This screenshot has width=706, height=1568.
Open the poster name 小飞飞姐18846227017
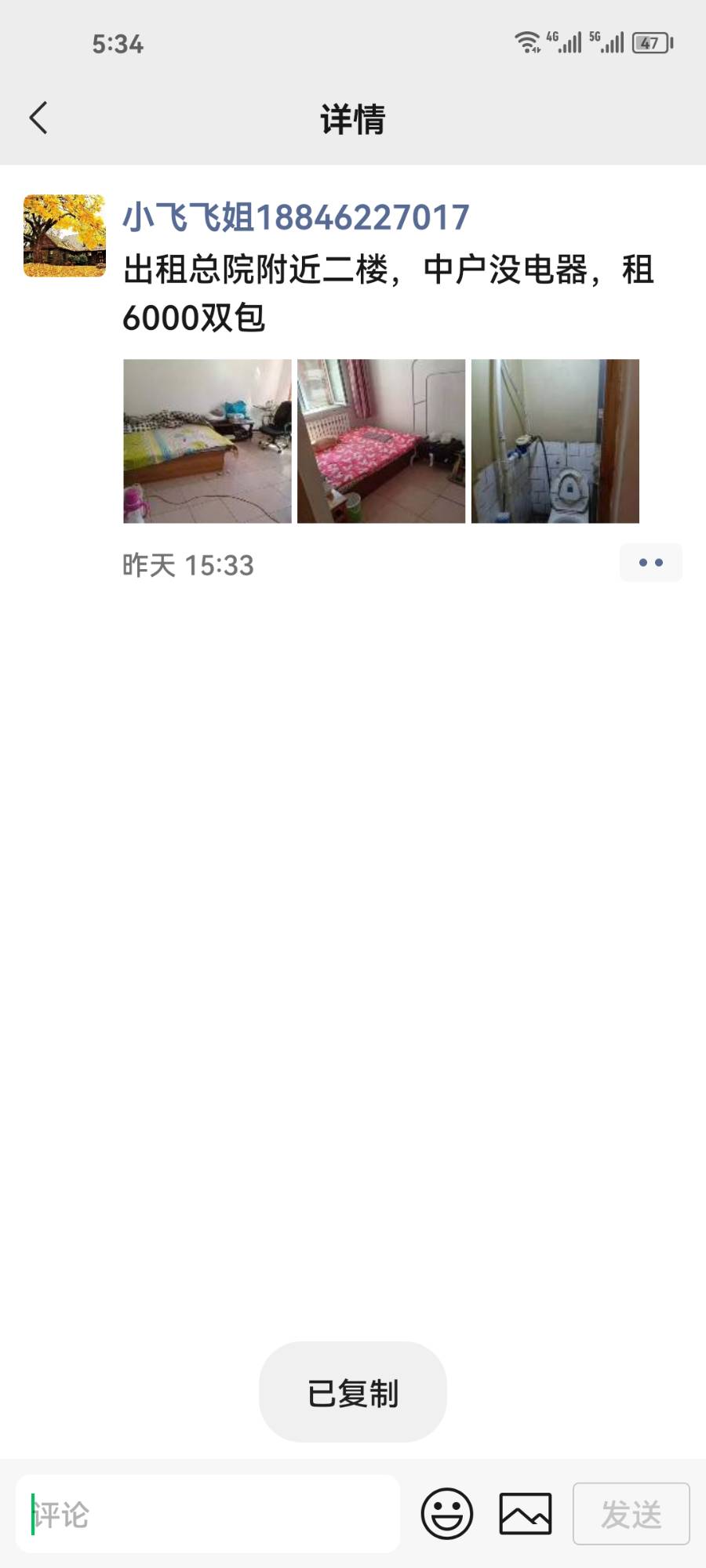click(296, 217)
